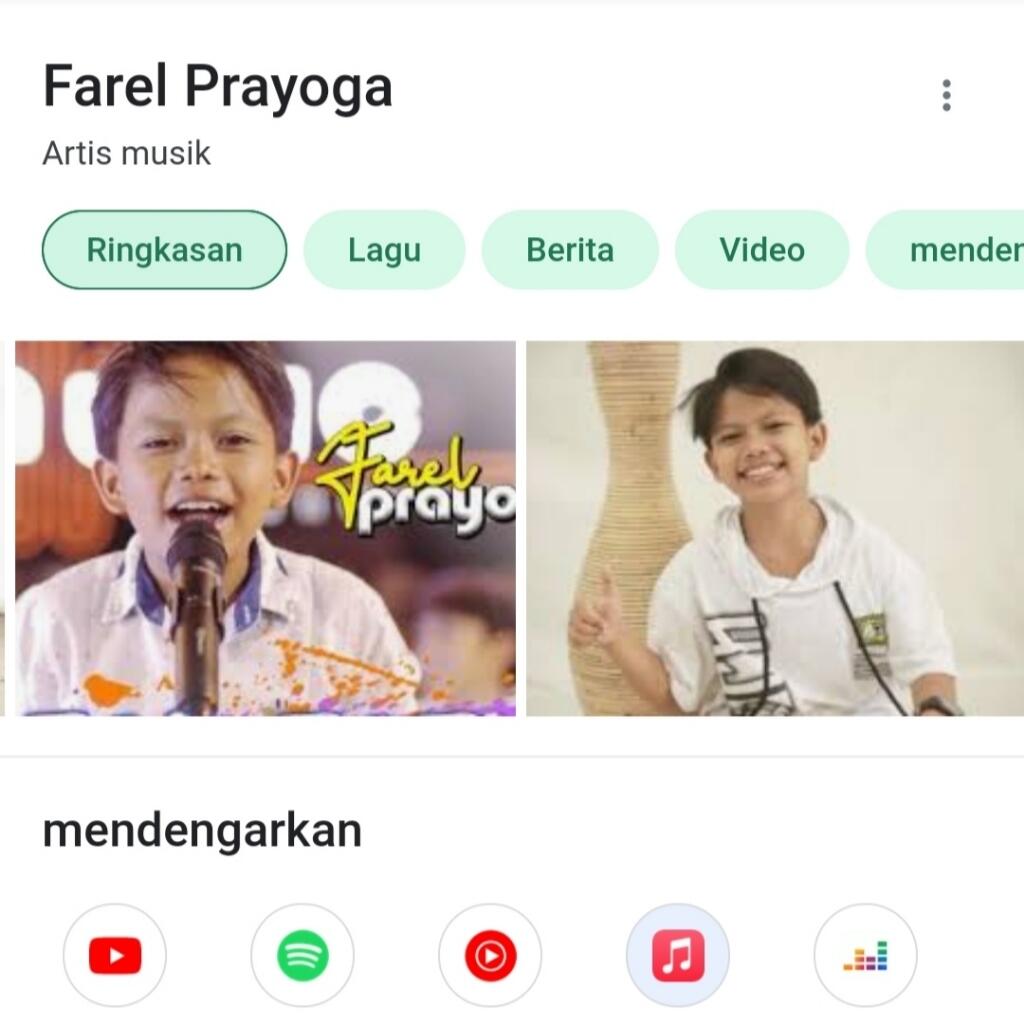Select the Ringkasan chip
This screenshot has width=1024, height=1024.
(x=164, y=250)
